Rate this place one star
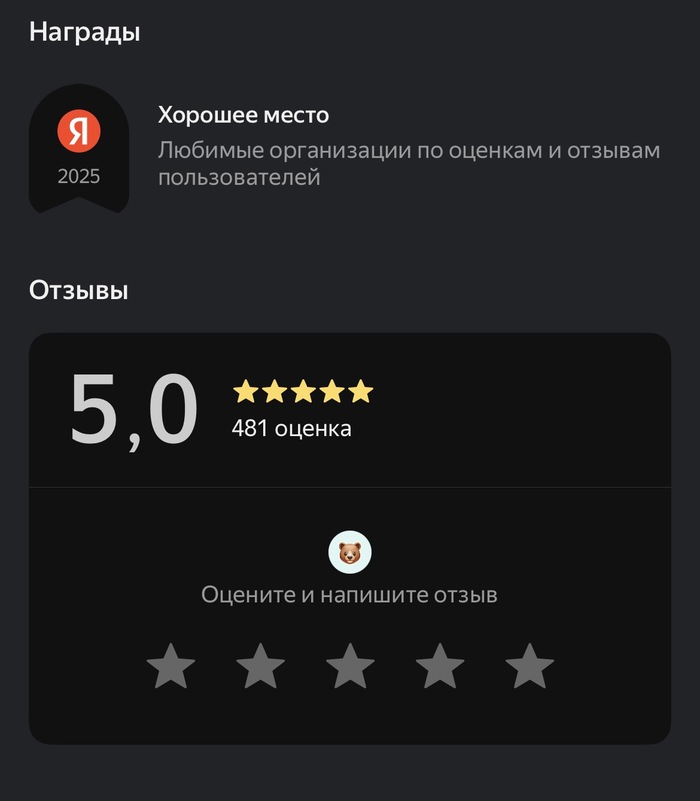This screenshot has height=801, width=700. pyautogui.click(x=171, y=666)
